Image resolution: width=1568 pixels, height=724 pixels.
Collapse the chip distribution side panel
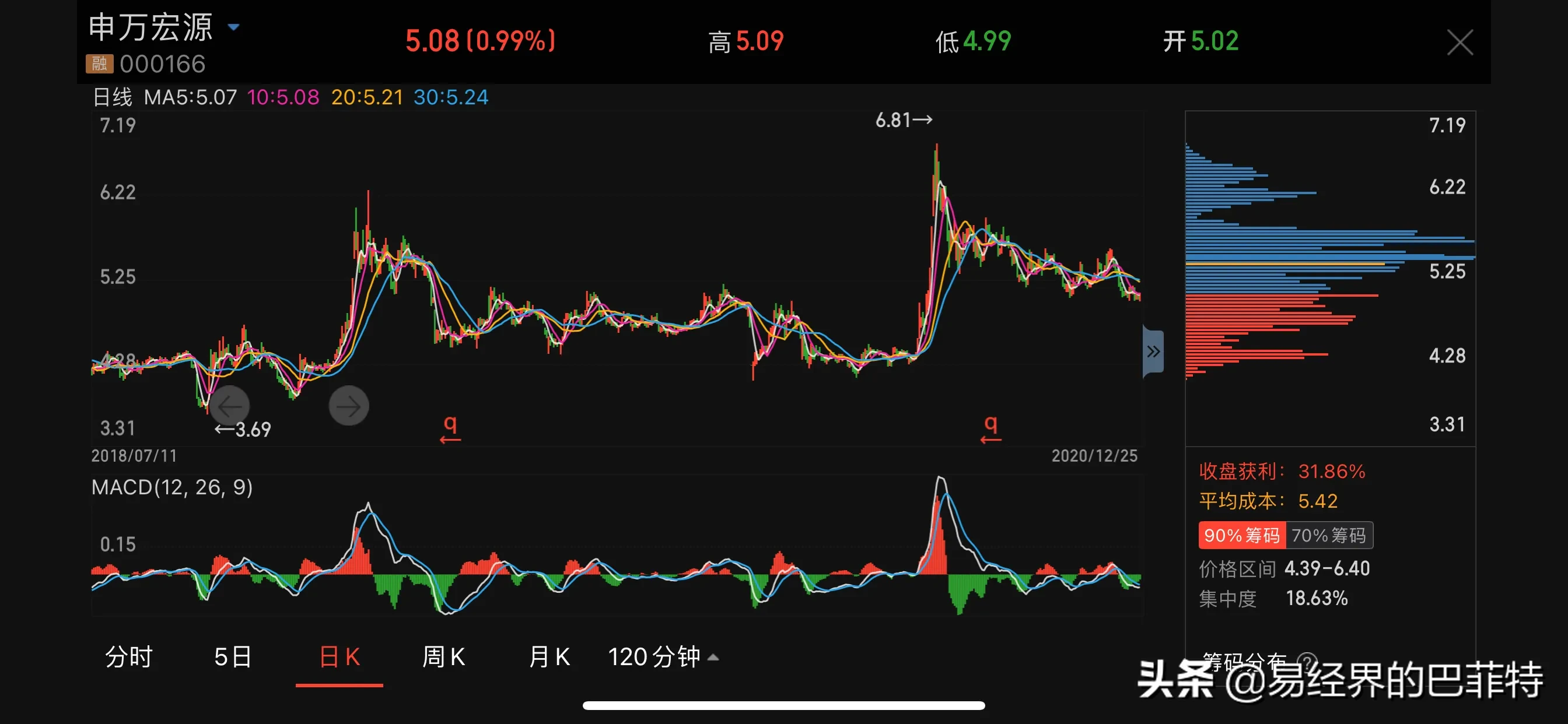(x=1153, y=352)
